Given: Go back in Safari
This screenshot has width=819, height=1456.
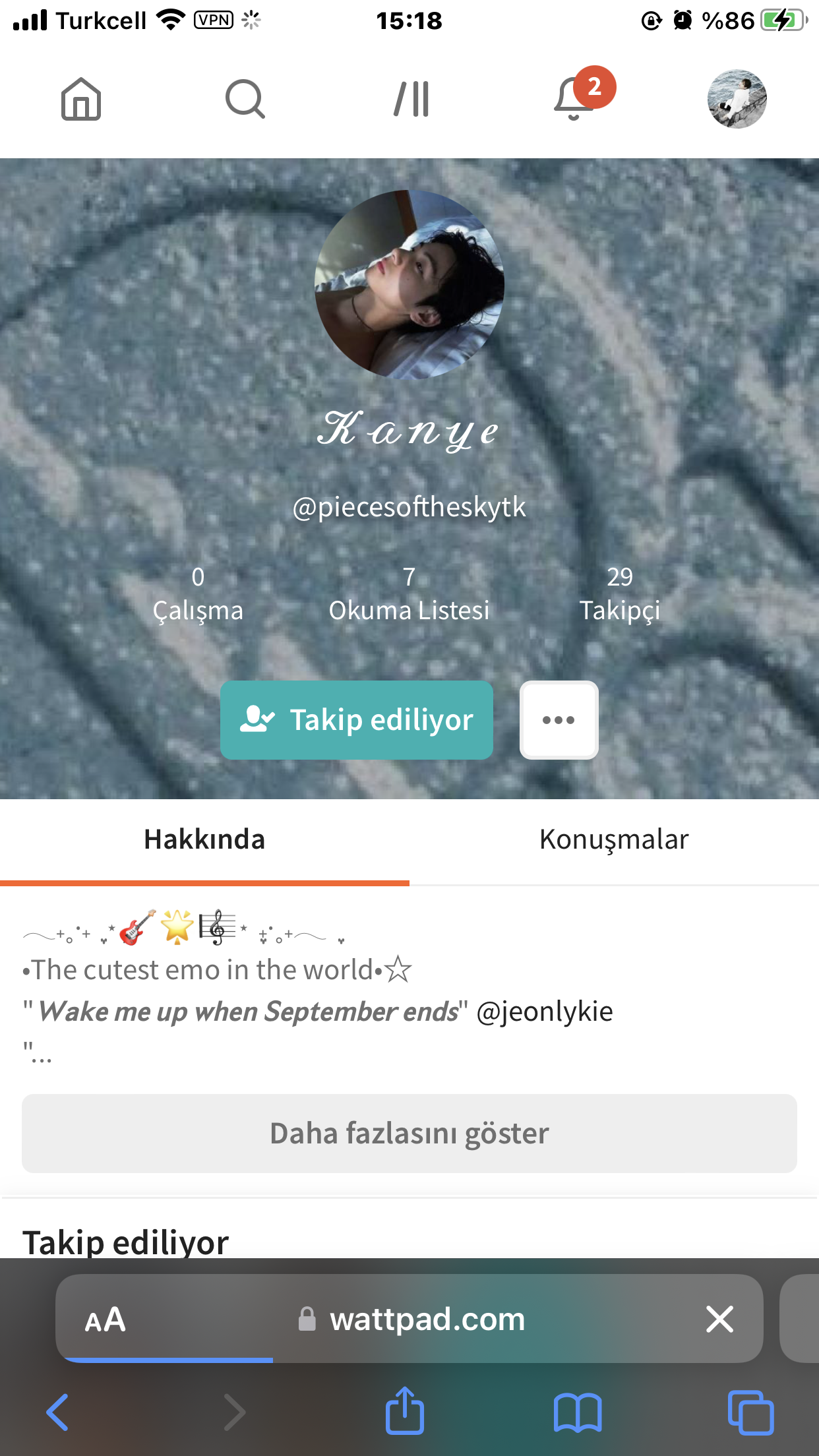Looking at the screenshot, I should [x=58, y=1412].
